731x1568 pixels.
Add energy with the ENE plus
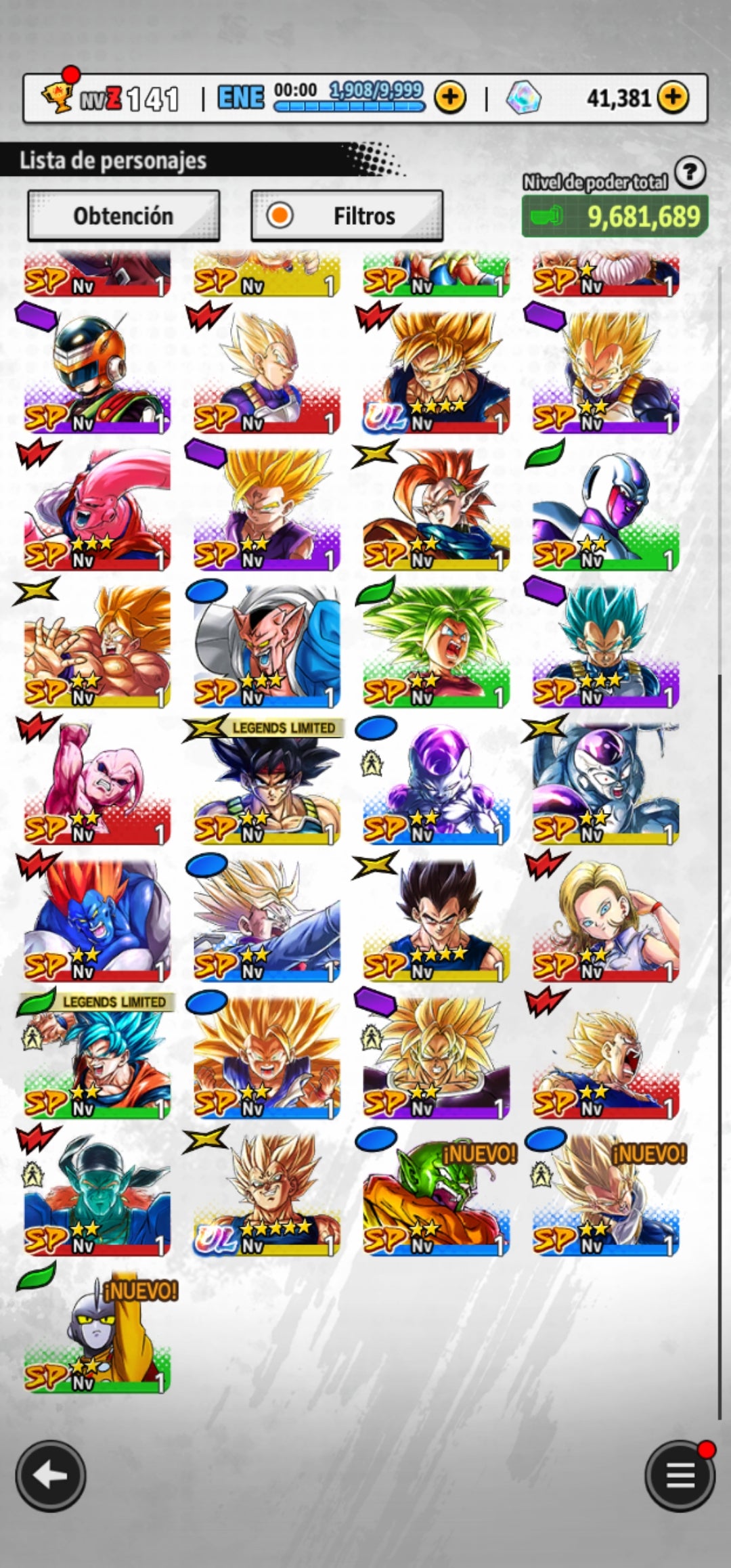pos(450,98)
